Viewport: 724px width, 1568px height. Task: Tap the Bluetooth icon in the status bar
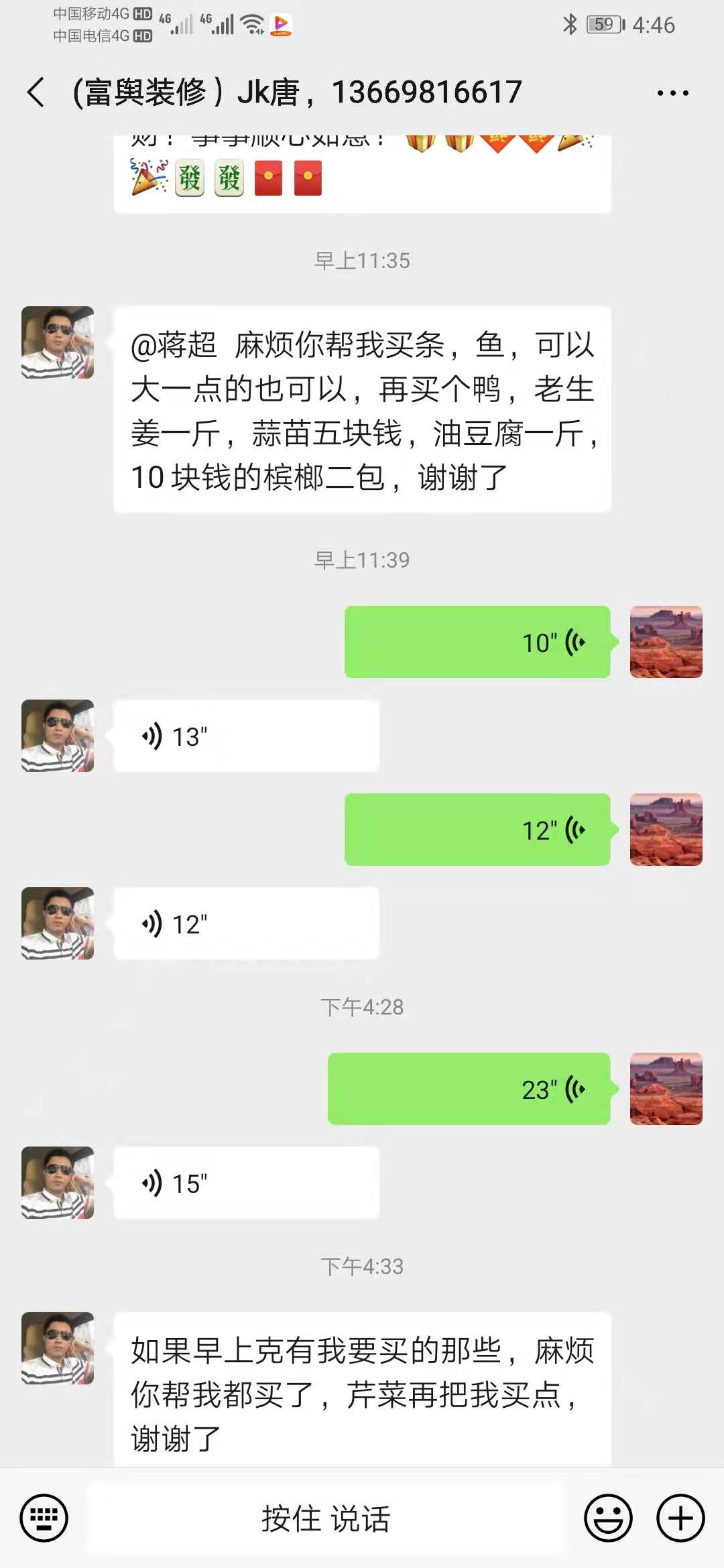coord(570,24)
